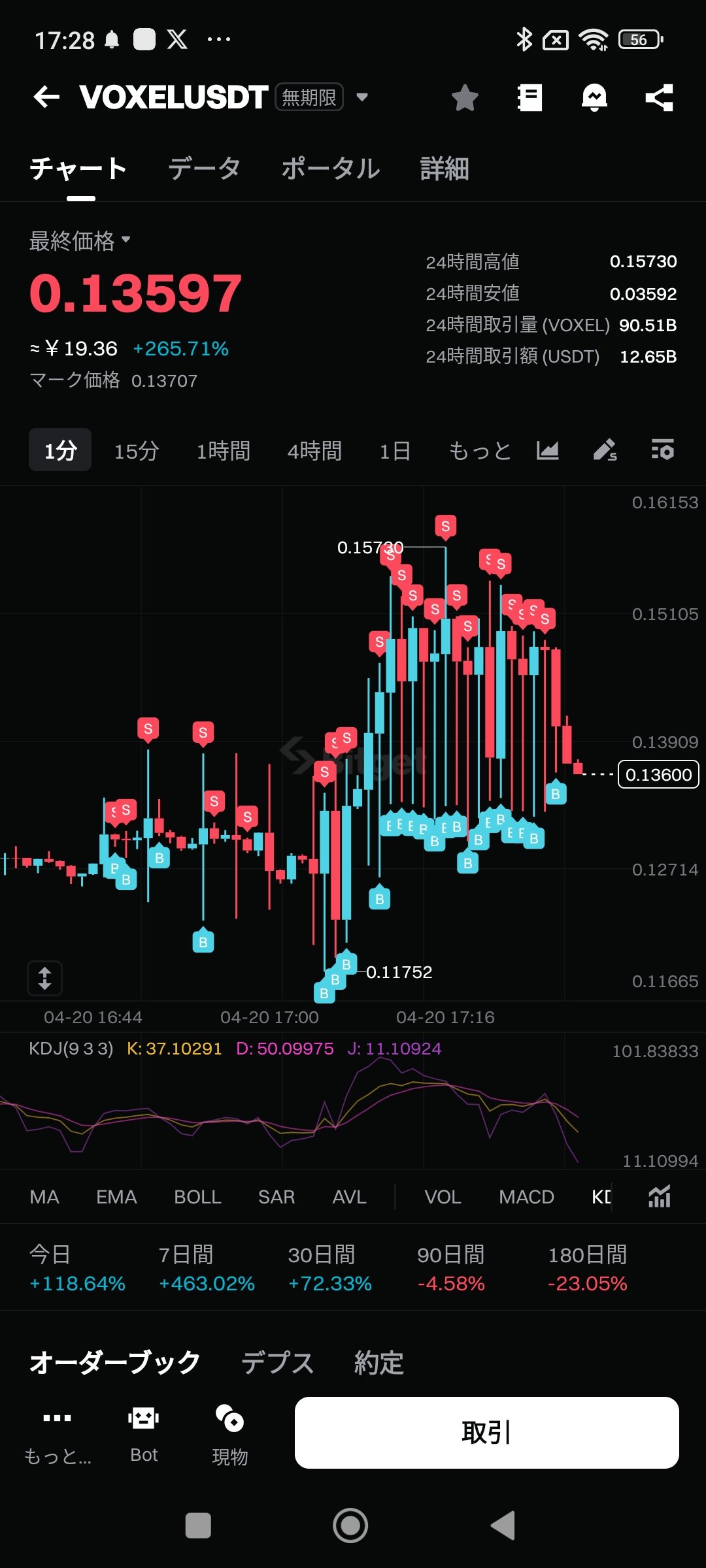This screenshot has height=1568, width=706.
Task: Share this chart
Action: click(x=659, y=98)
